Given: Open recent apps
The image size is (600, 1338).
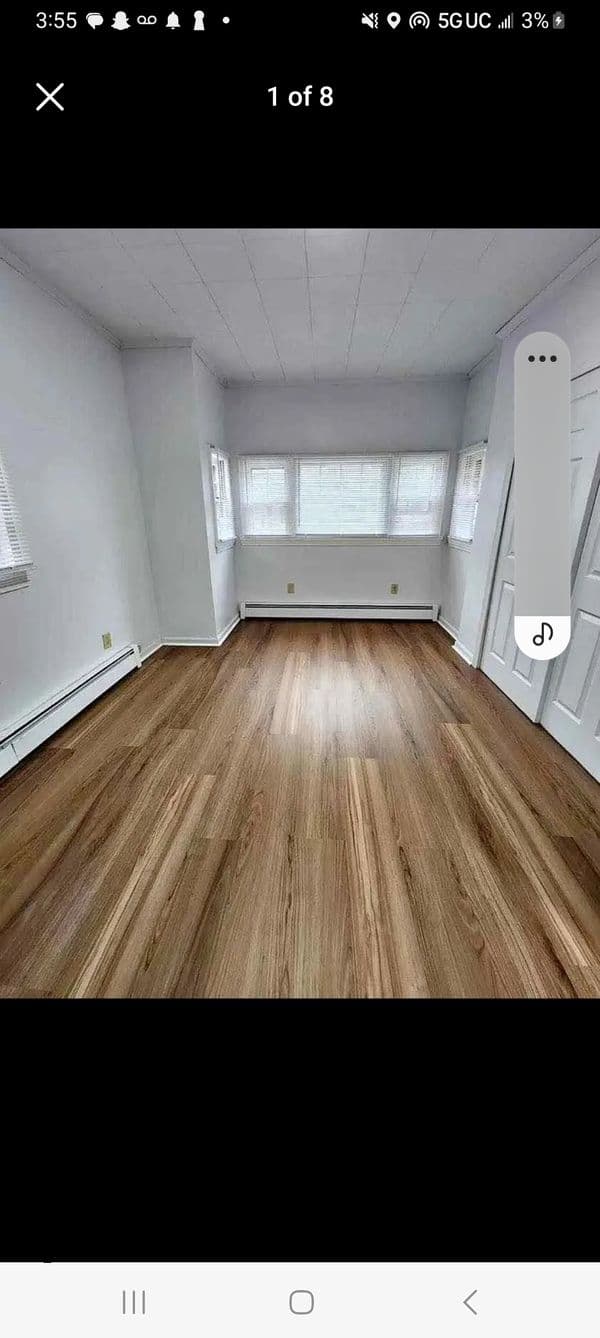Looking at the screenshot, I should pyautogui.click(x=133, y=1301).
